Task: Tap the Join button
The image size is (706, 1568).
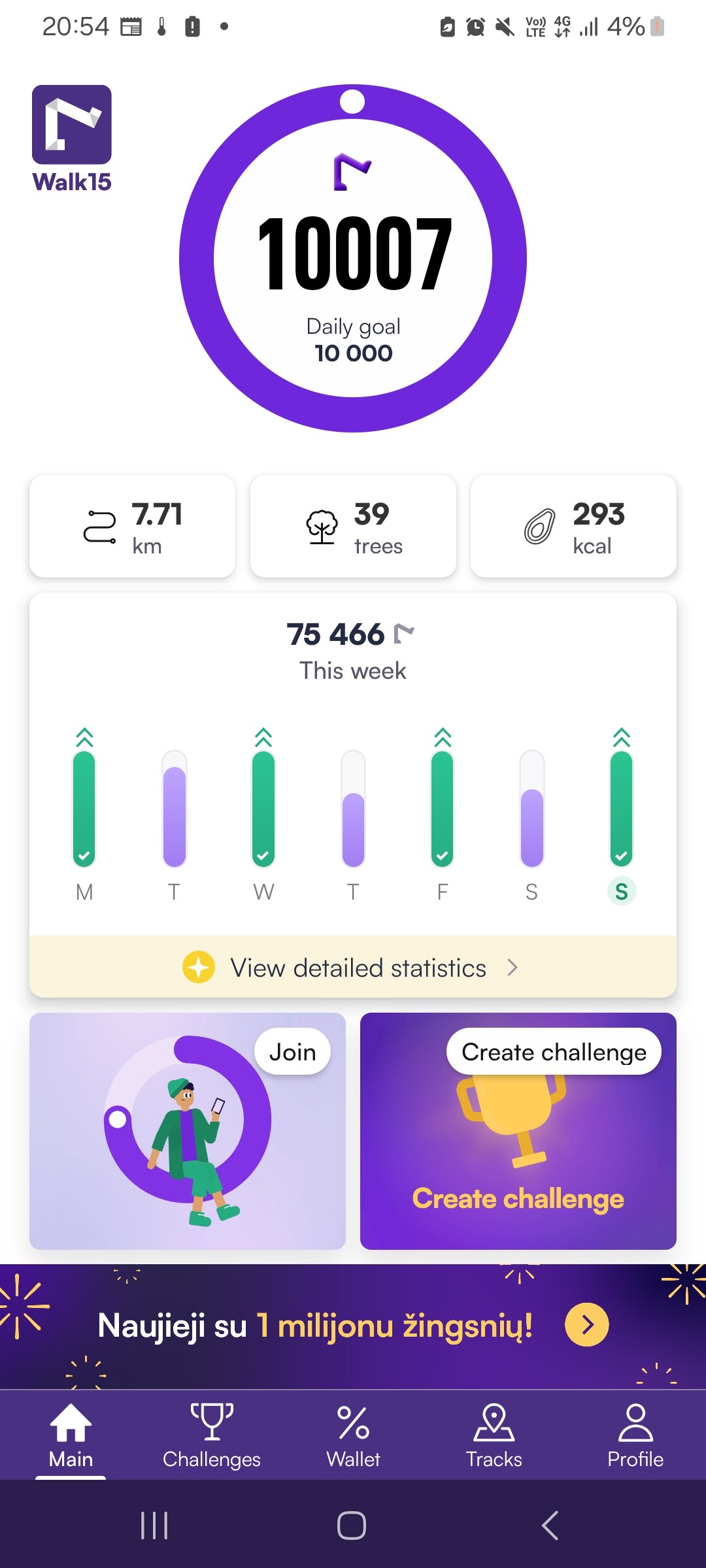Action: [x=292, y=1052]
